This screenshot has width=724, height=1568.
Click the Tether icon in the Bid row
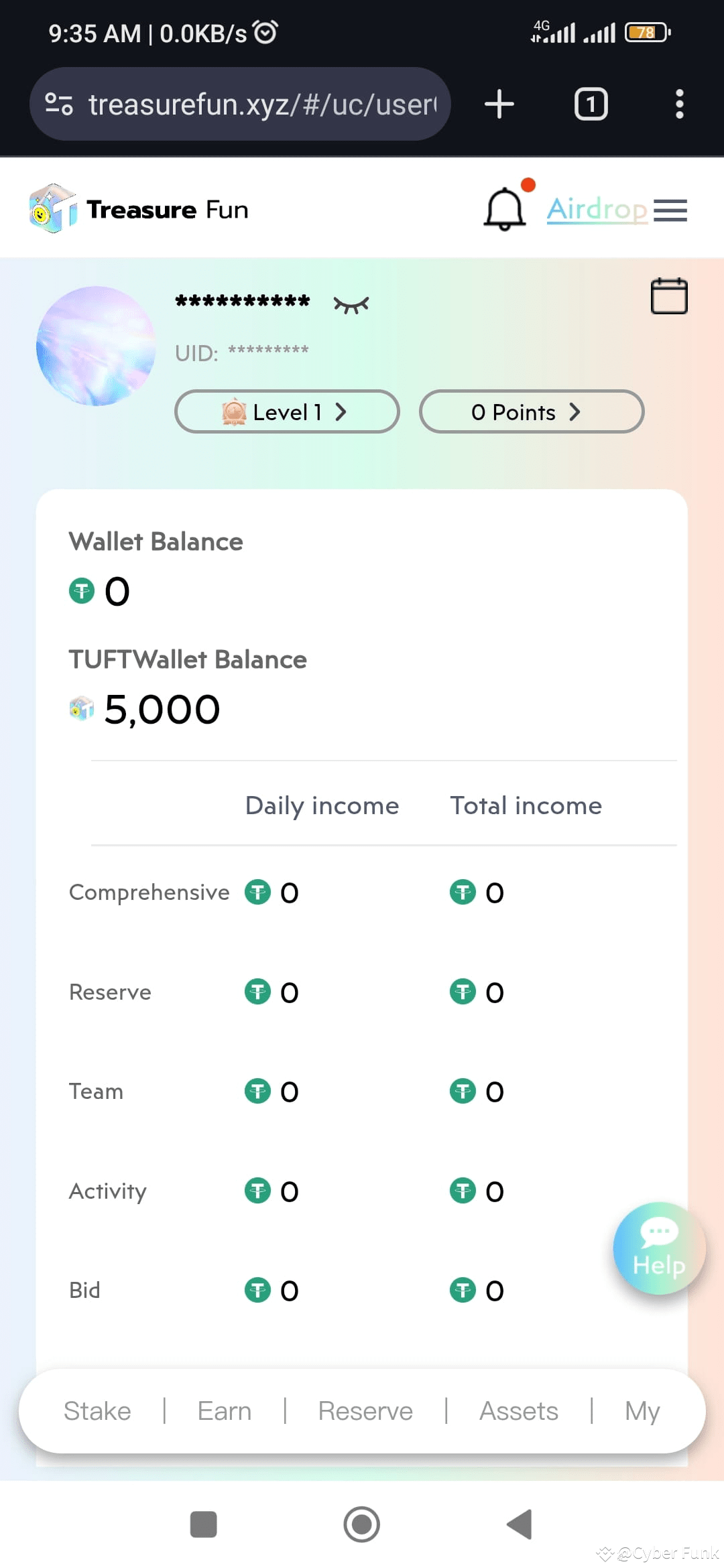click(x=261, y=1290)
